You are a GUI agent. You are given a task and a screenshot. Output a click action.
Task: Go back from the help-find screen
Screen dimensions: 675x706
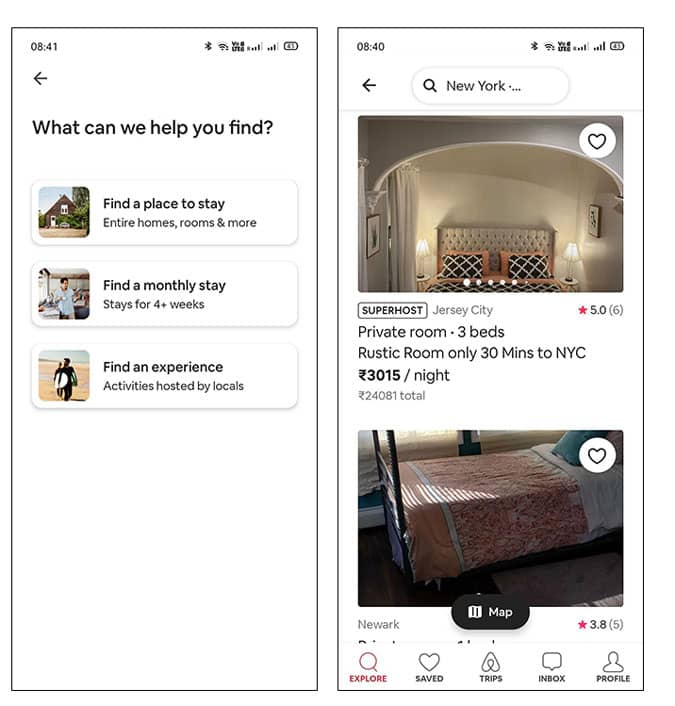[40, 78]
